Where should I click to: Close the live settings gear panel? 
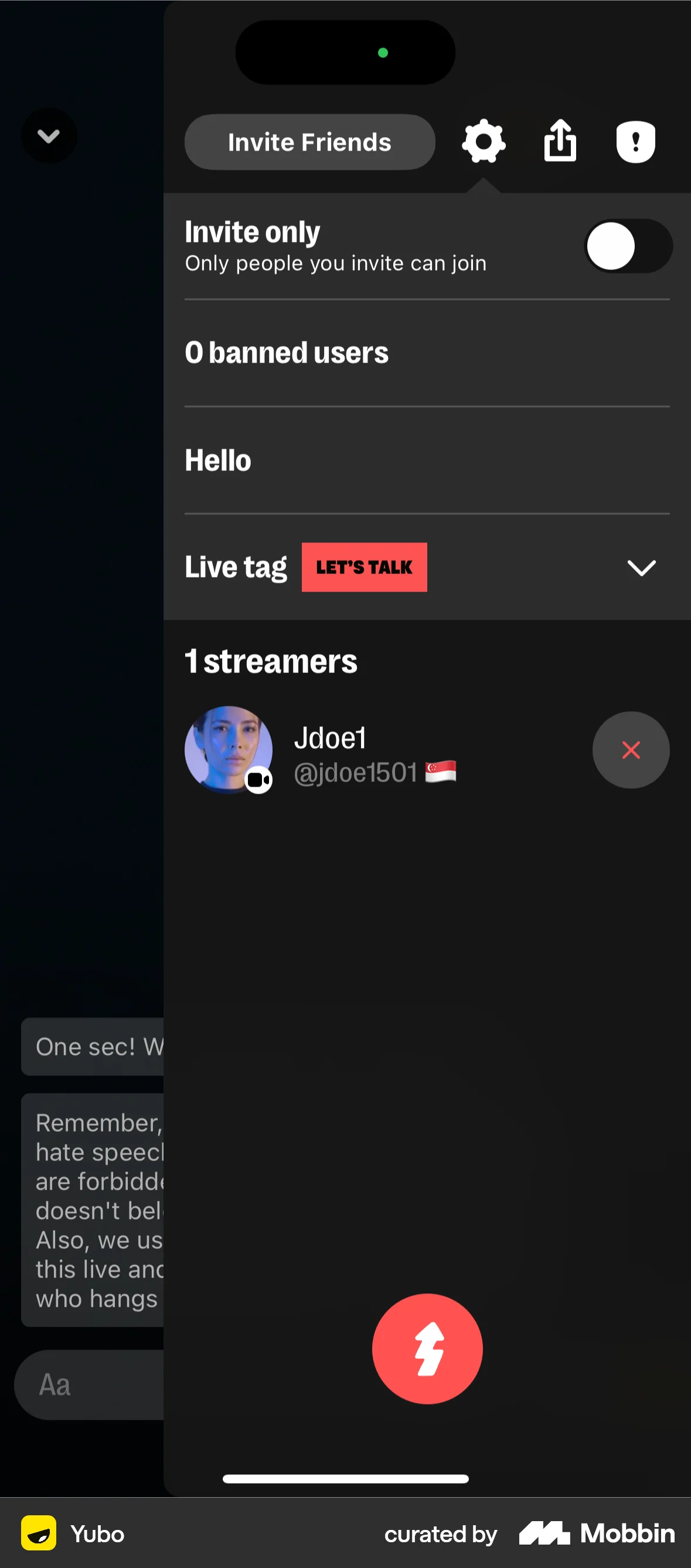click(484, 142)
